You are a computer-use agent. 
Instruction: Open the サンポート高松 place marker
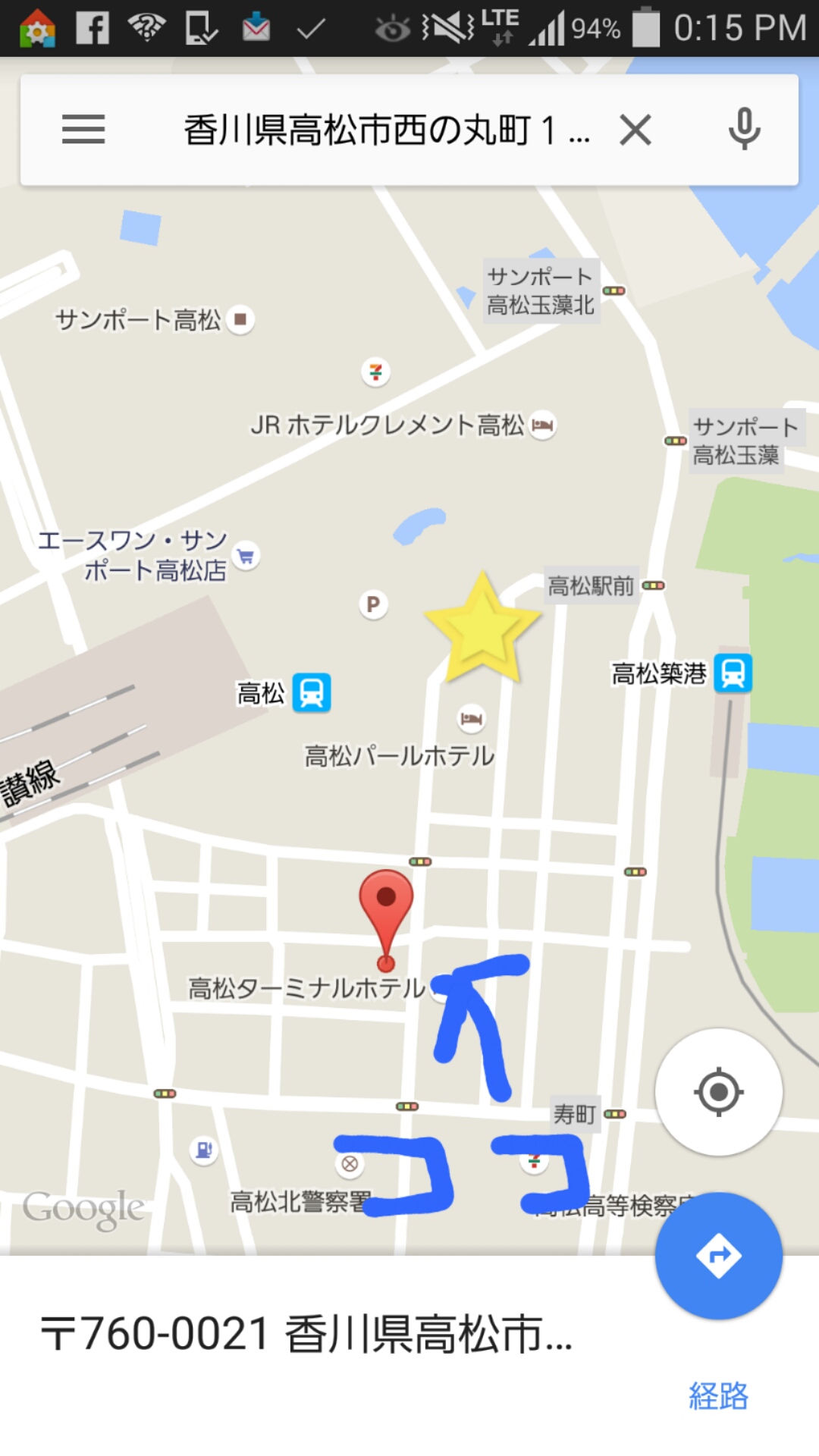click(x=240, y=319)
